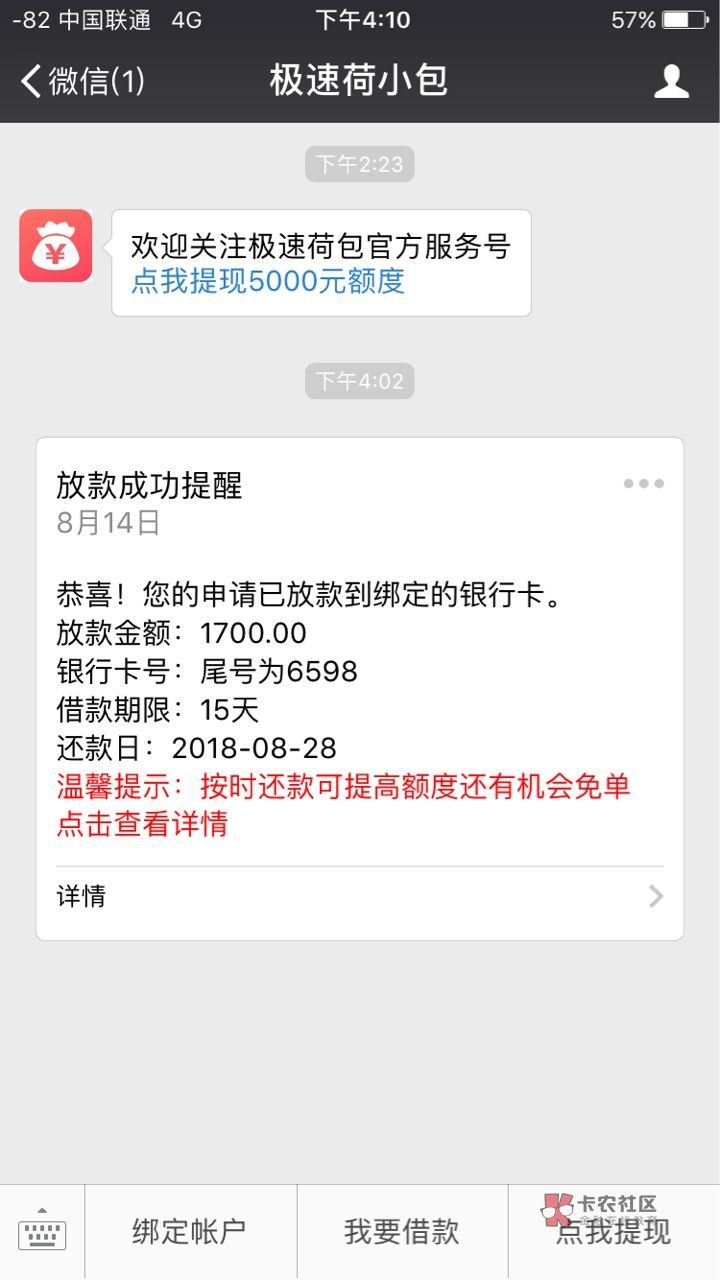Select the 我要借款 menu
Screen dimensions: 720x1280
[402, 1232]
